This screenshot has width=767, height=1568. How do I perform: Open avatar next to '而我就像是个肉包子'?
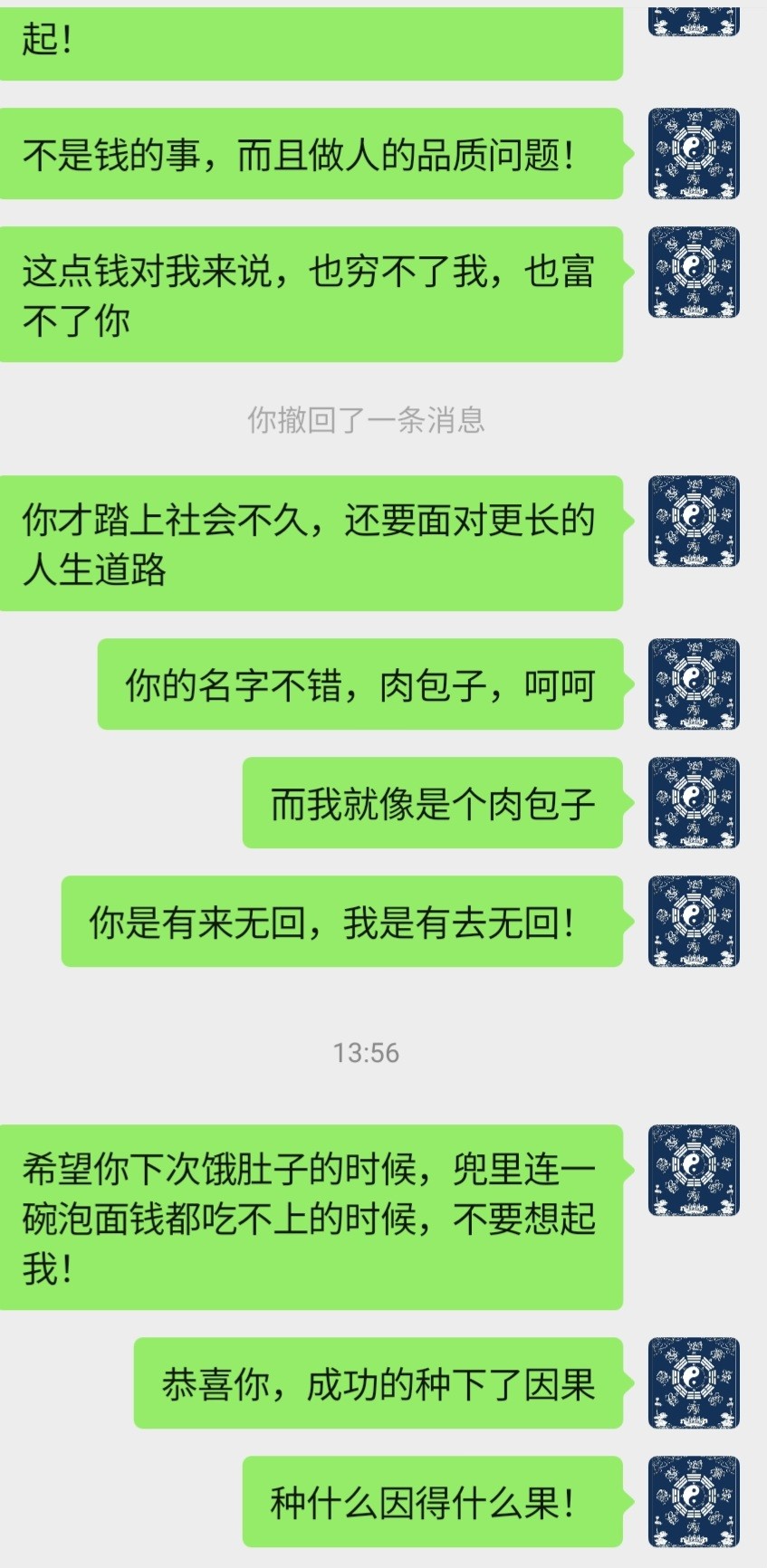pyautogui.click(x=694, y=803)
